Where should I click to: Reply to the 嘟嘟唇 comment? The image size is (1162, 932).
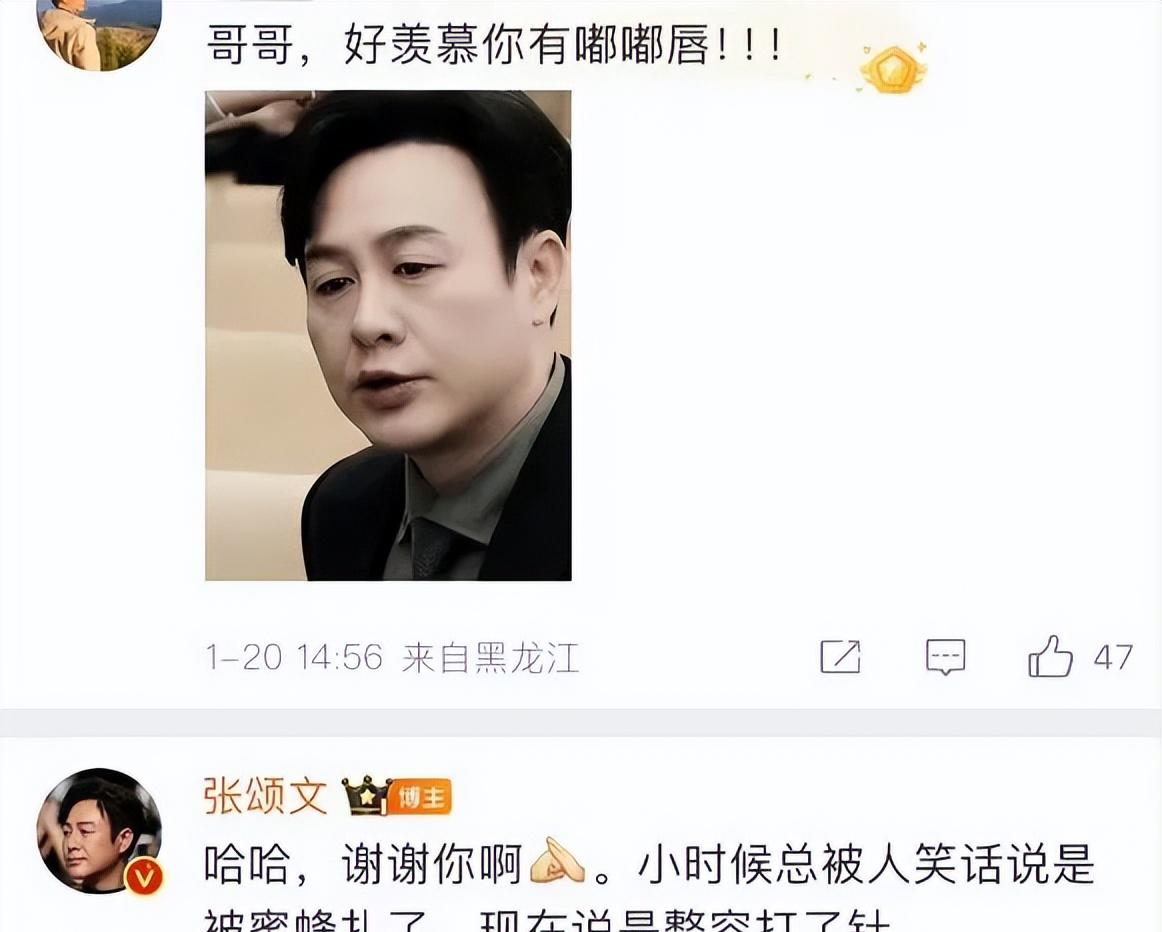click(x=945, y=657)
